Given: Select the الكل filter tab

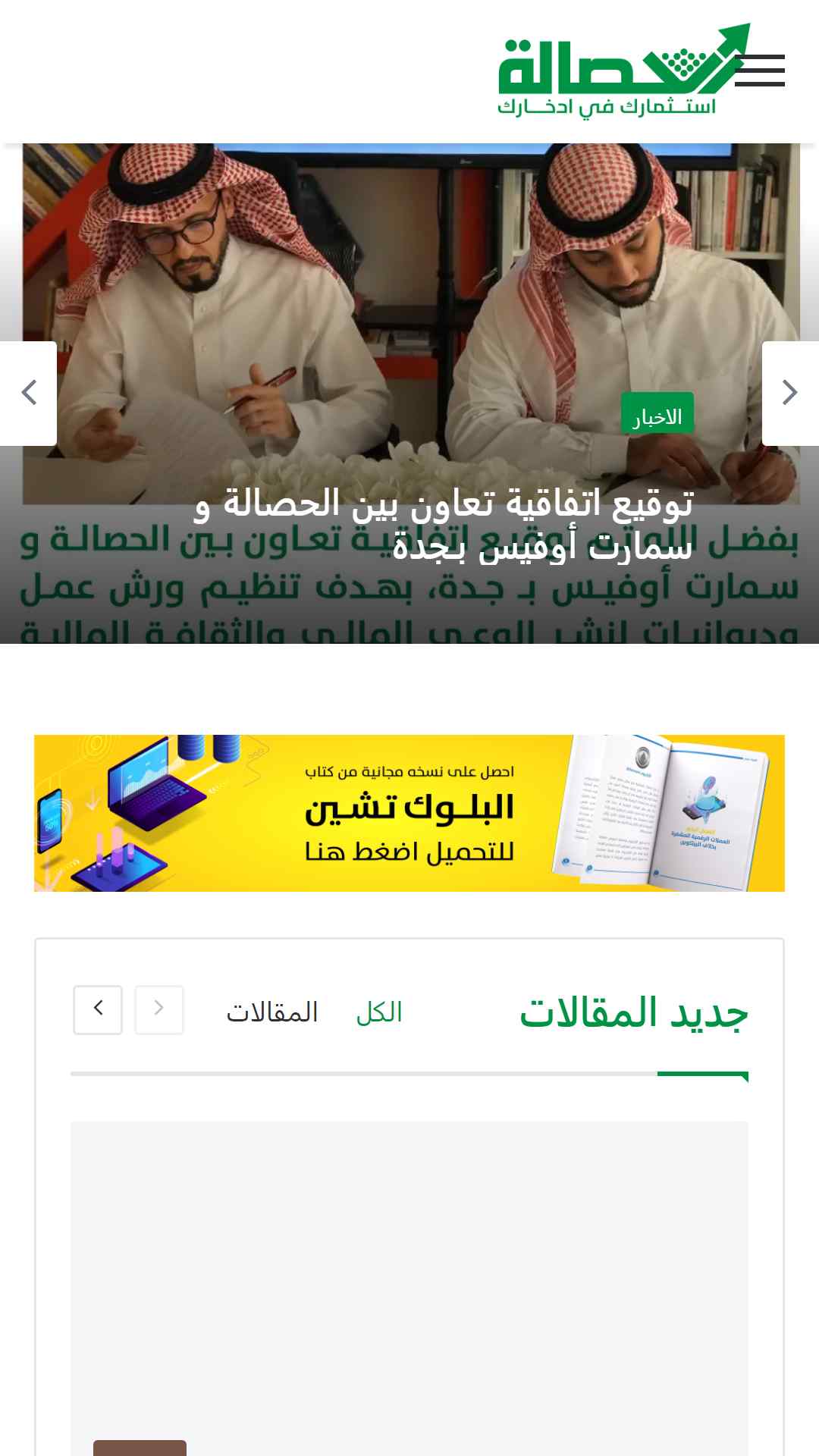Looking at the screenshot, I should tap(379, 1012).
